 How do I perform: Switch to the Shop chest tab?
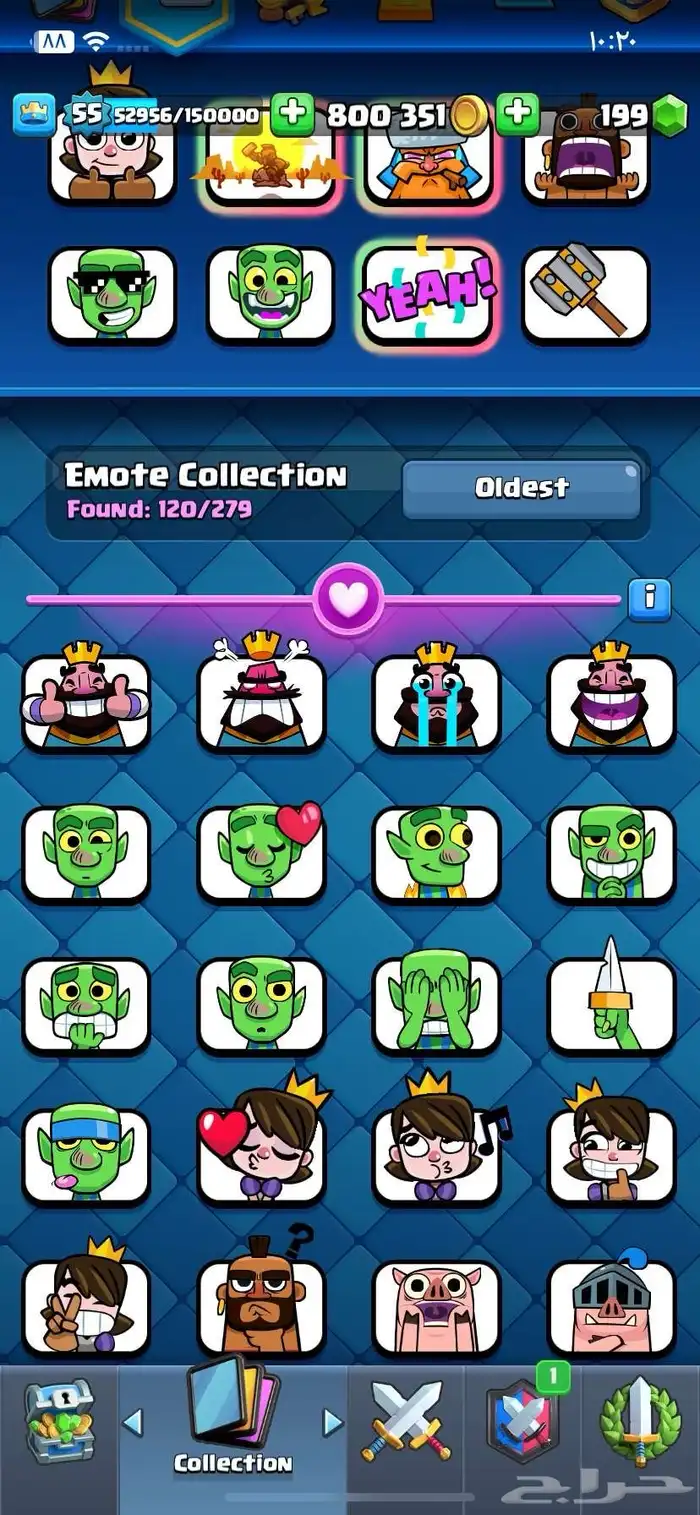coord(59,1423)
